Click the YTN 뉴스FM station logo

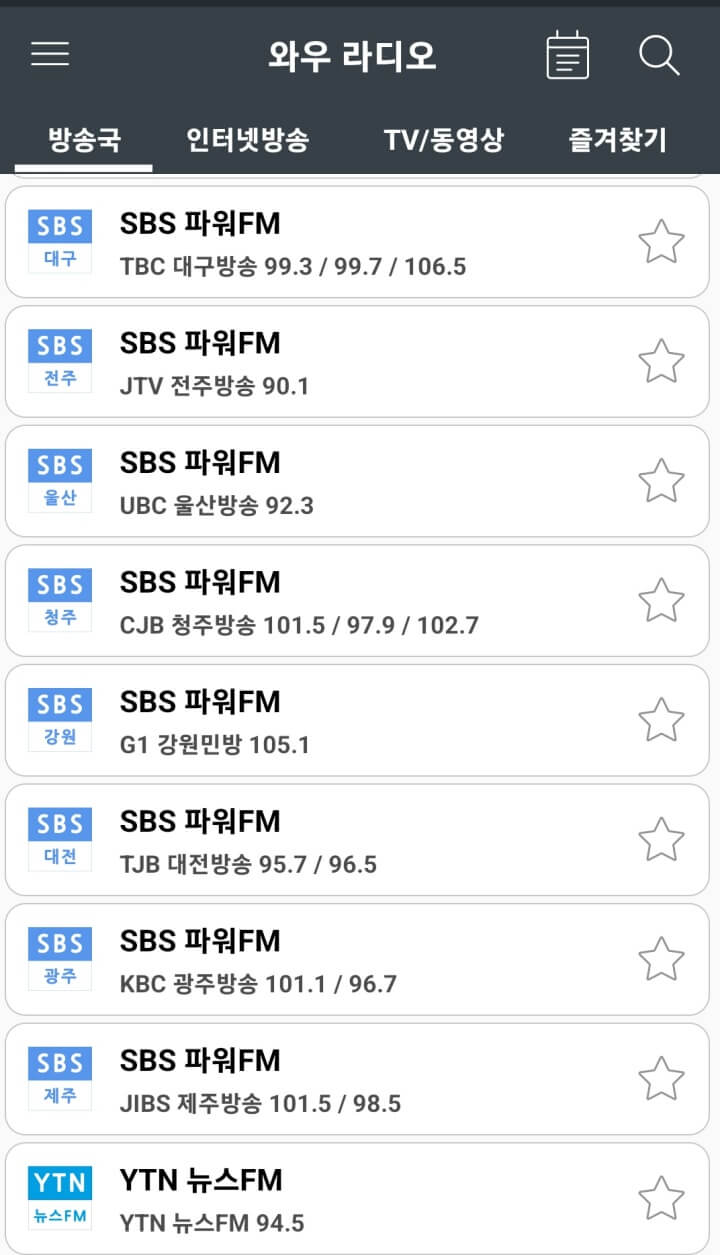[58, 1197]
